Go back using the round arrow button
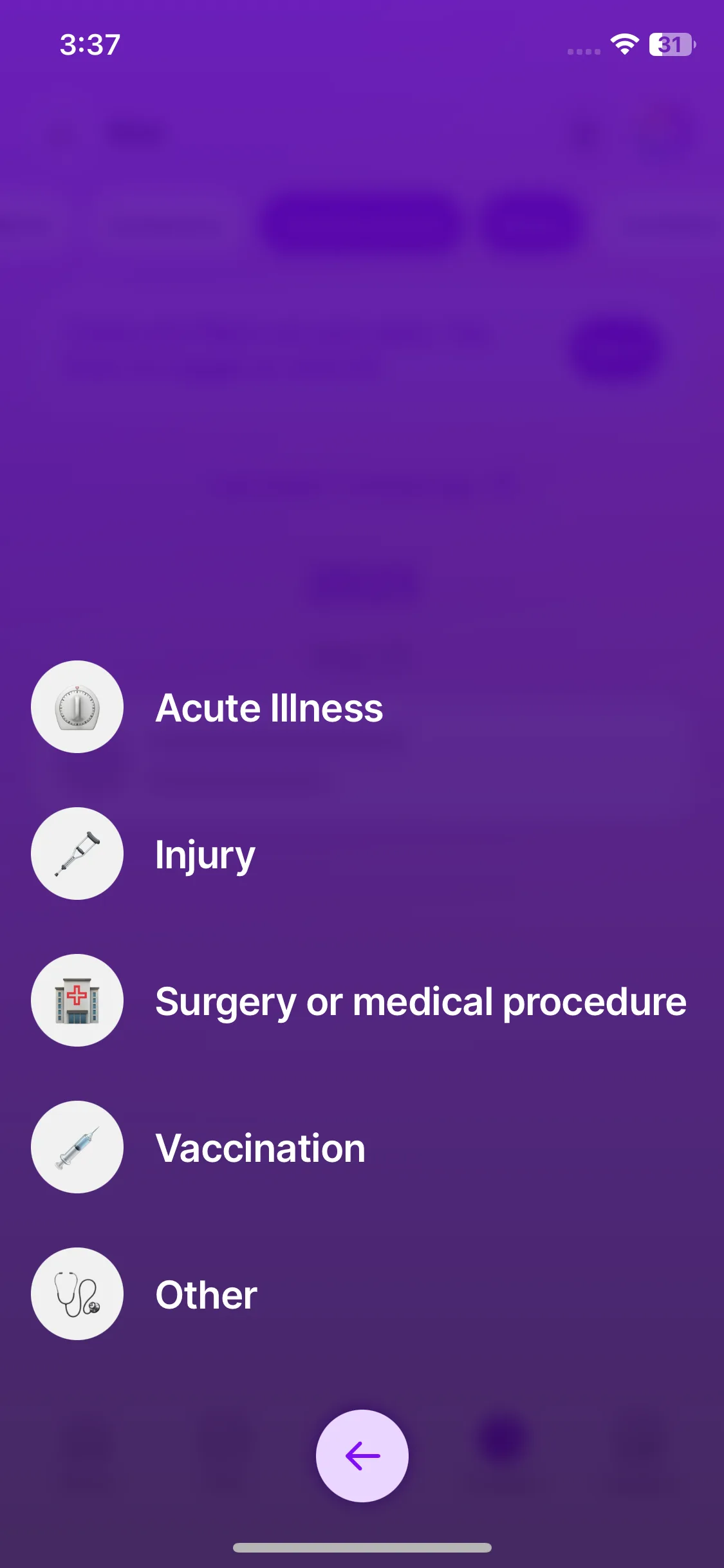The image size is (724, 1568). click(x=362, y=1455)
